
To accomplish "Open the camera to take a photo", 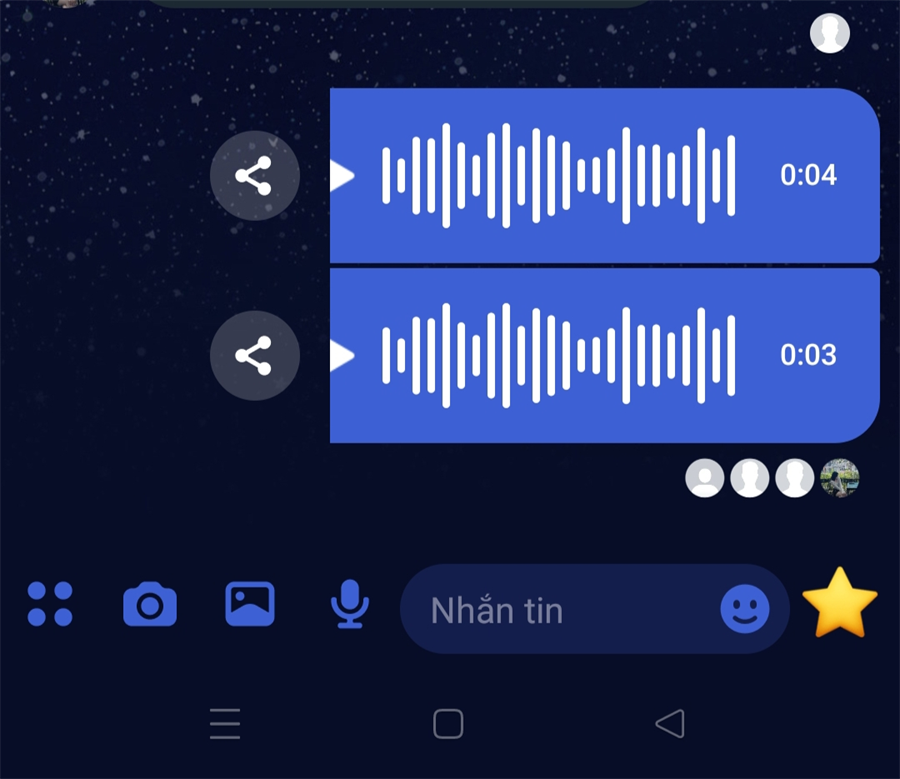I will coord(150,604).
